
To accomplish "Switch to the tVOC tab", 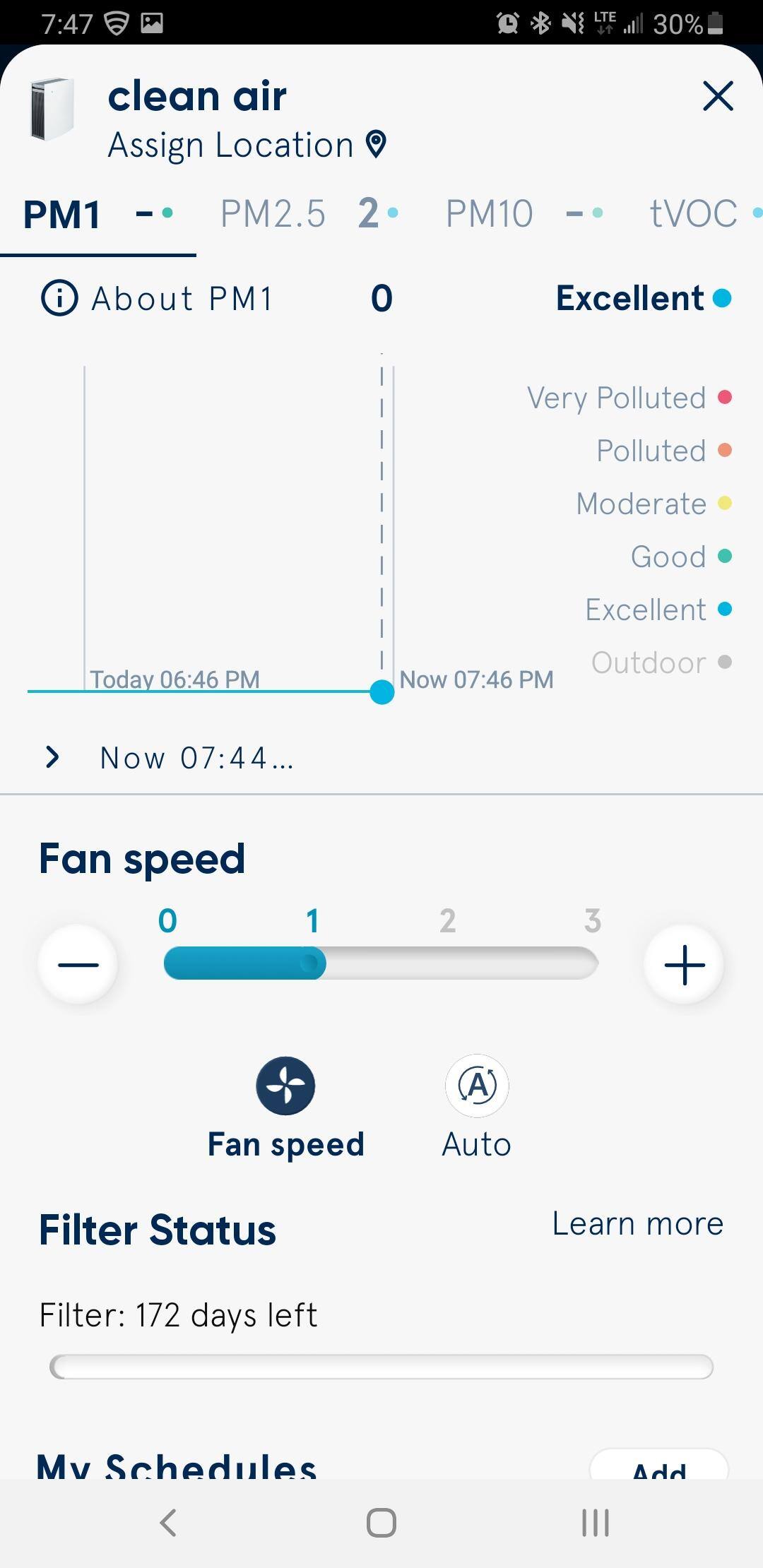I will 701,213.
